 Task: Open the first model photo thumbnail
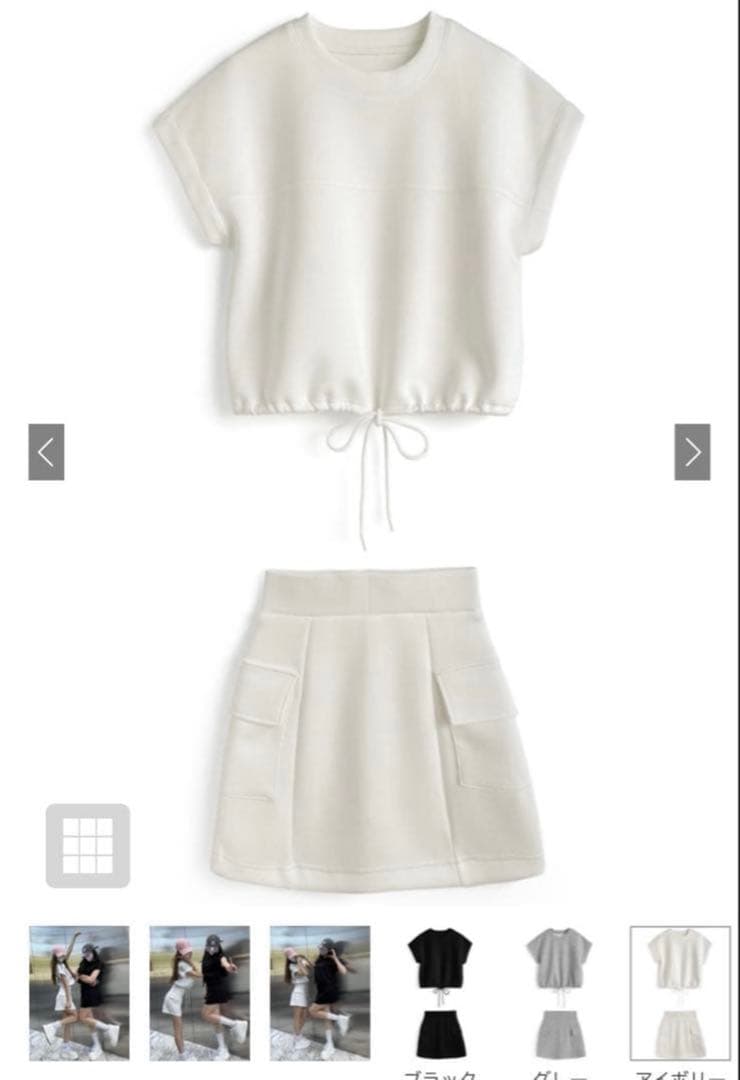[79, 993]
